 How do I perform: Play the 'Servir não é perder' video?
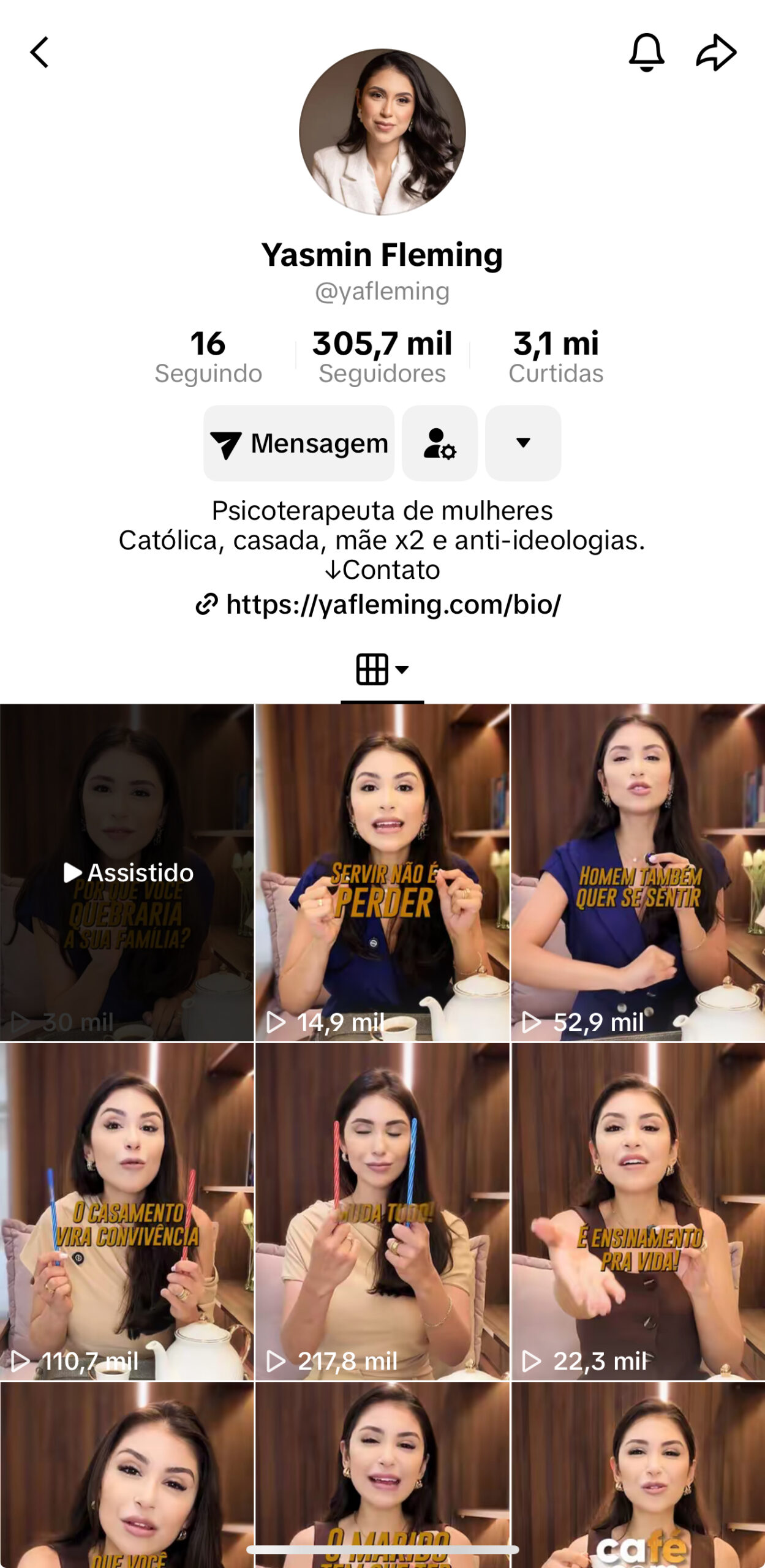382,872
